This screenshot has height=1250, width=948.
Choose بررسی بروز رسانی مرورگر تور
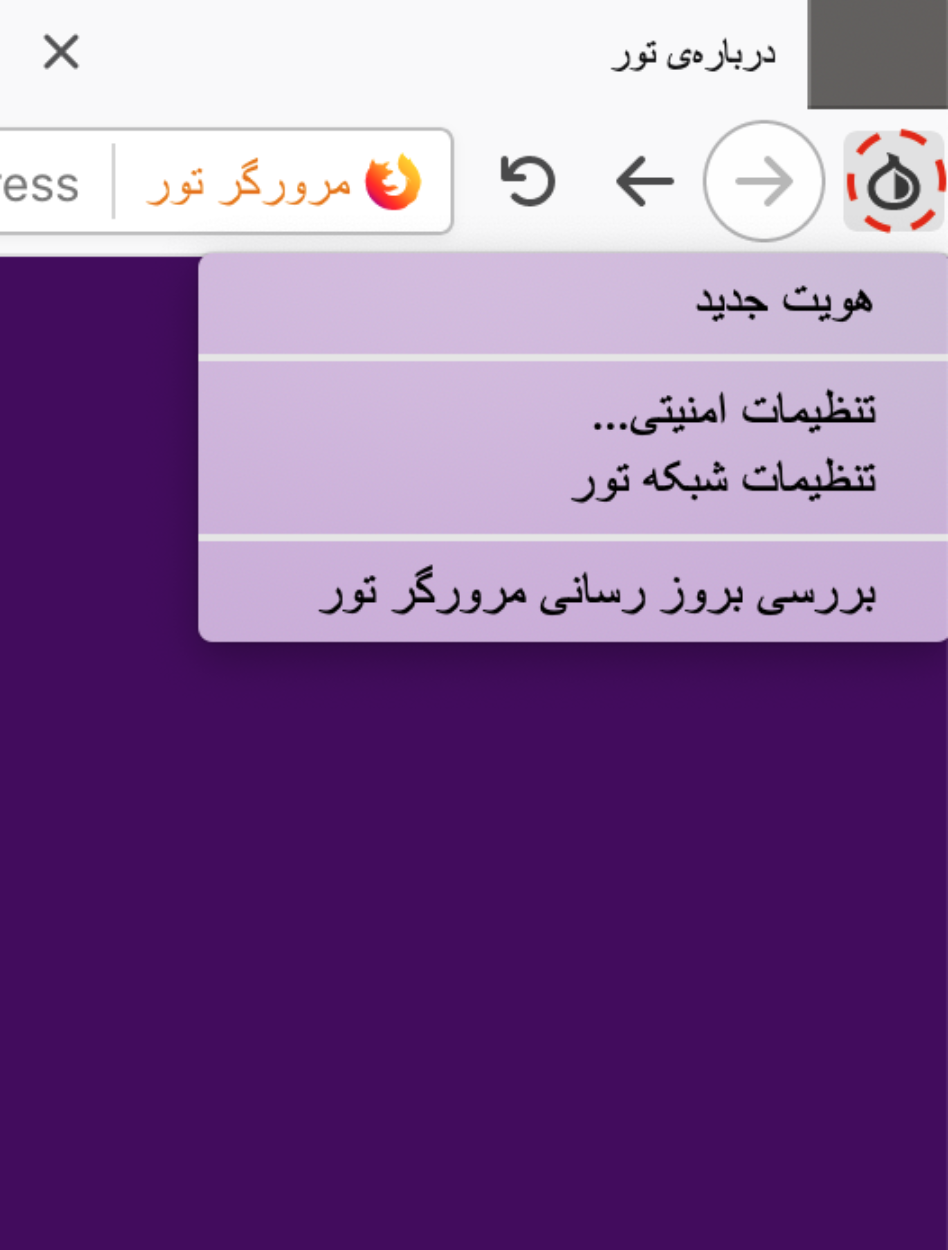597,594
